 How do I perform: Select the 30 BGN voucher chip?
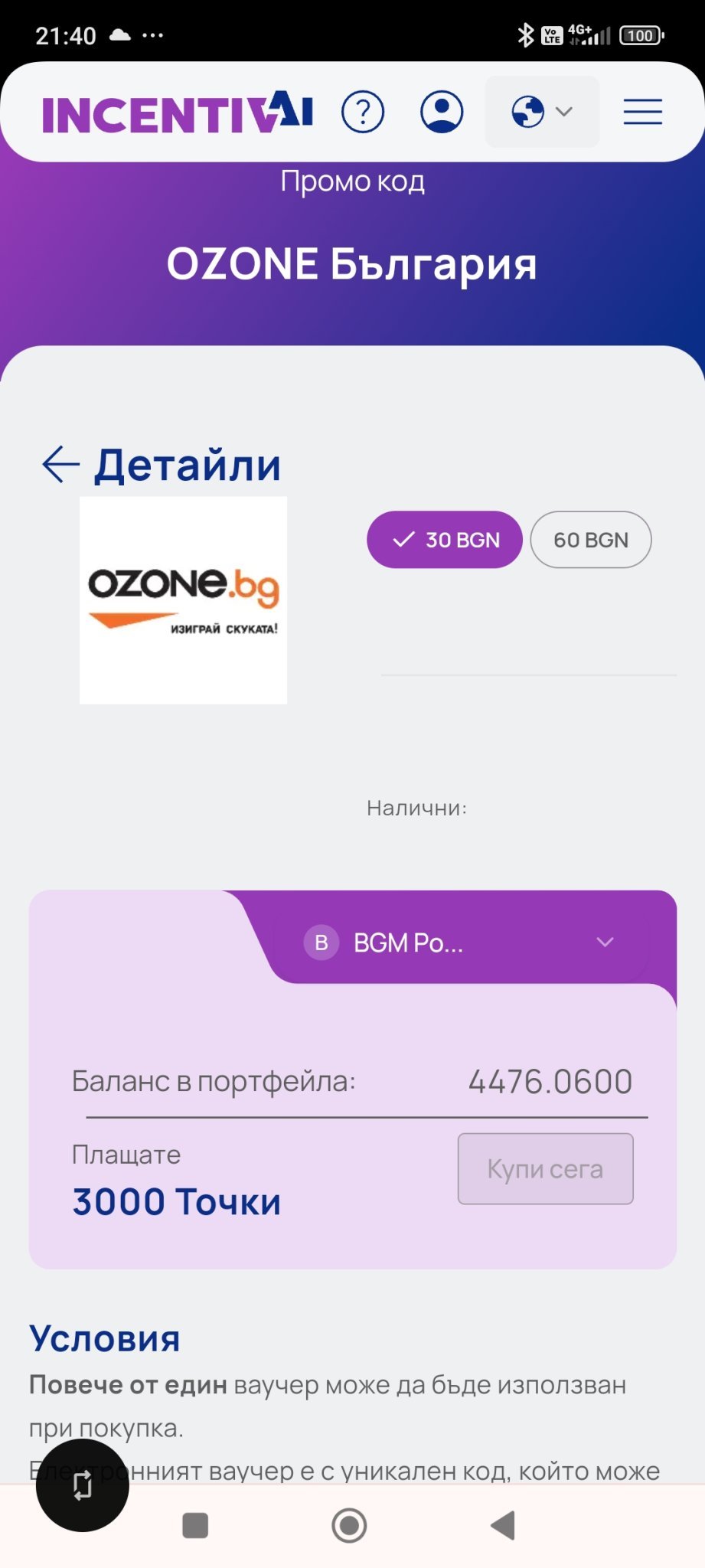[x=445, y=540]
